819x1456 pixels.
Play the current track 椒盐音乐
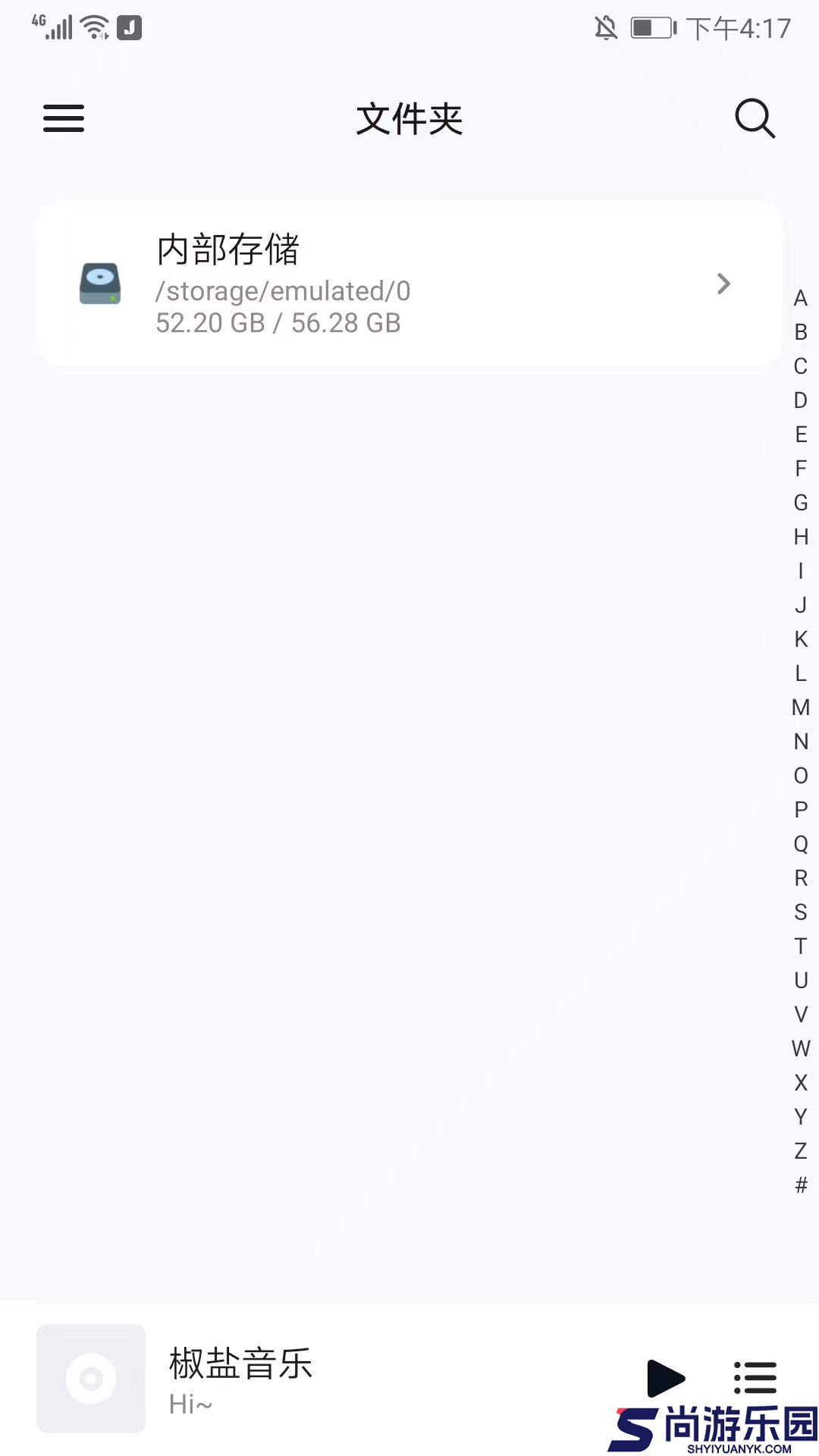pyautogui.click(x=666, y=1378)
